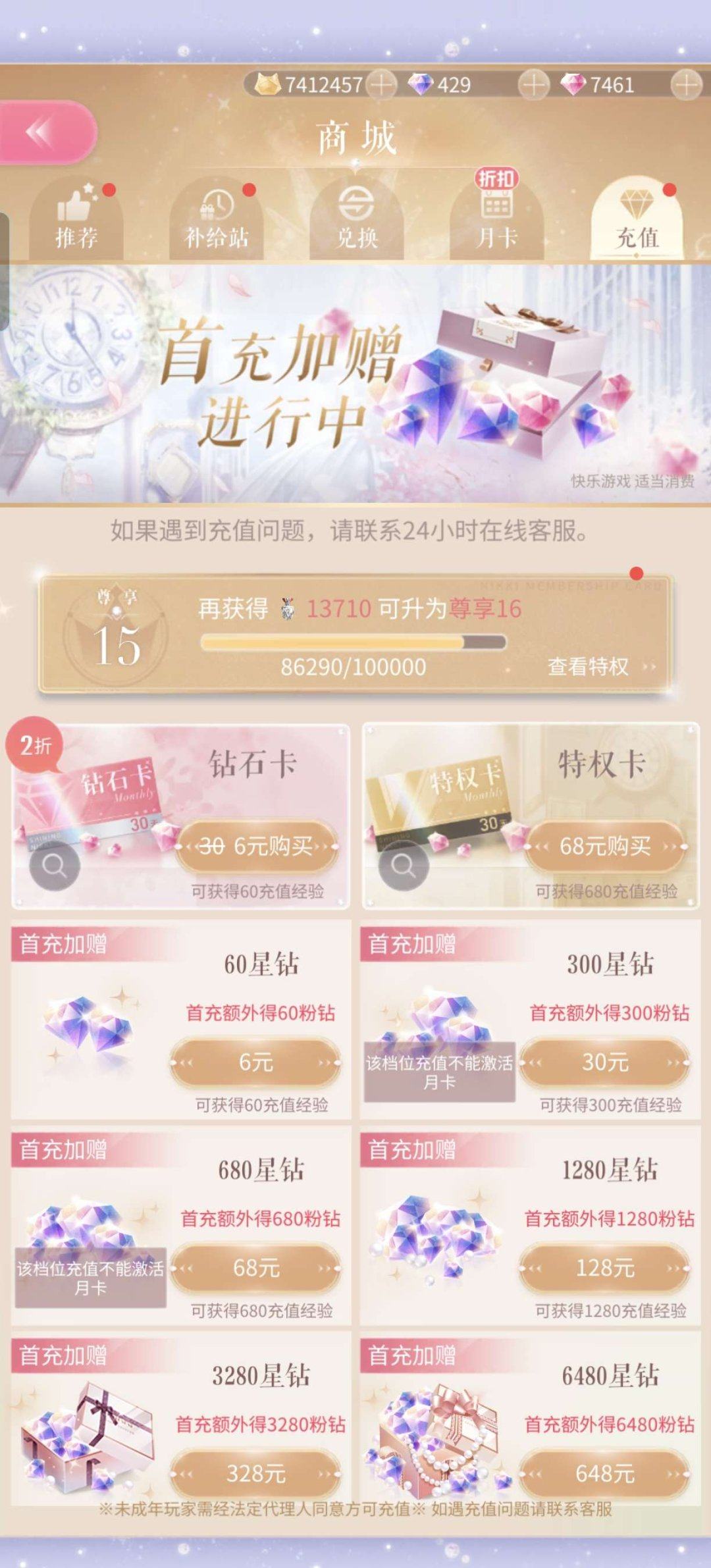Viewport: 711px width, 1568px height.
Task: Buy 3280星钻 for 328元
Action: pos(255,1473)
